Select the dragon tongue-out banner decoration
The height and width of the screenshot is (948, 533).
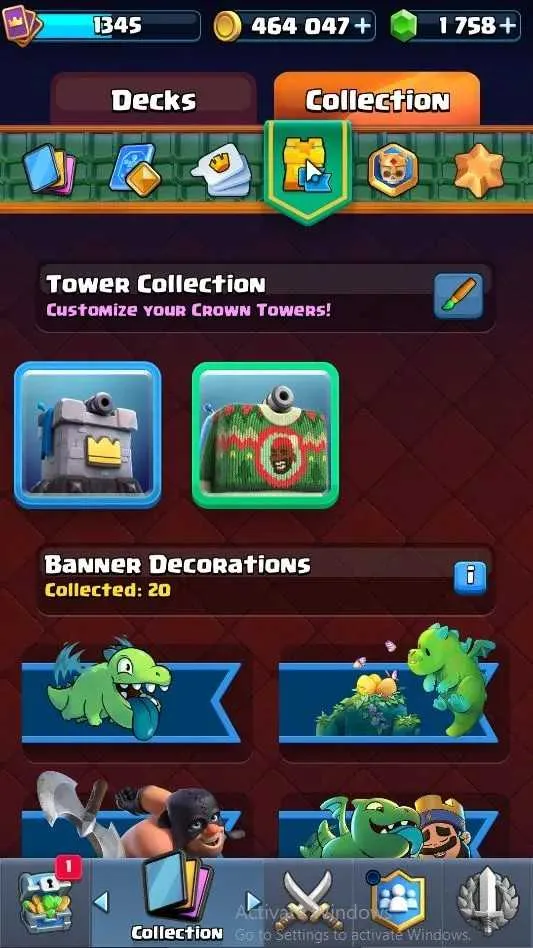[x=131, y=692]
